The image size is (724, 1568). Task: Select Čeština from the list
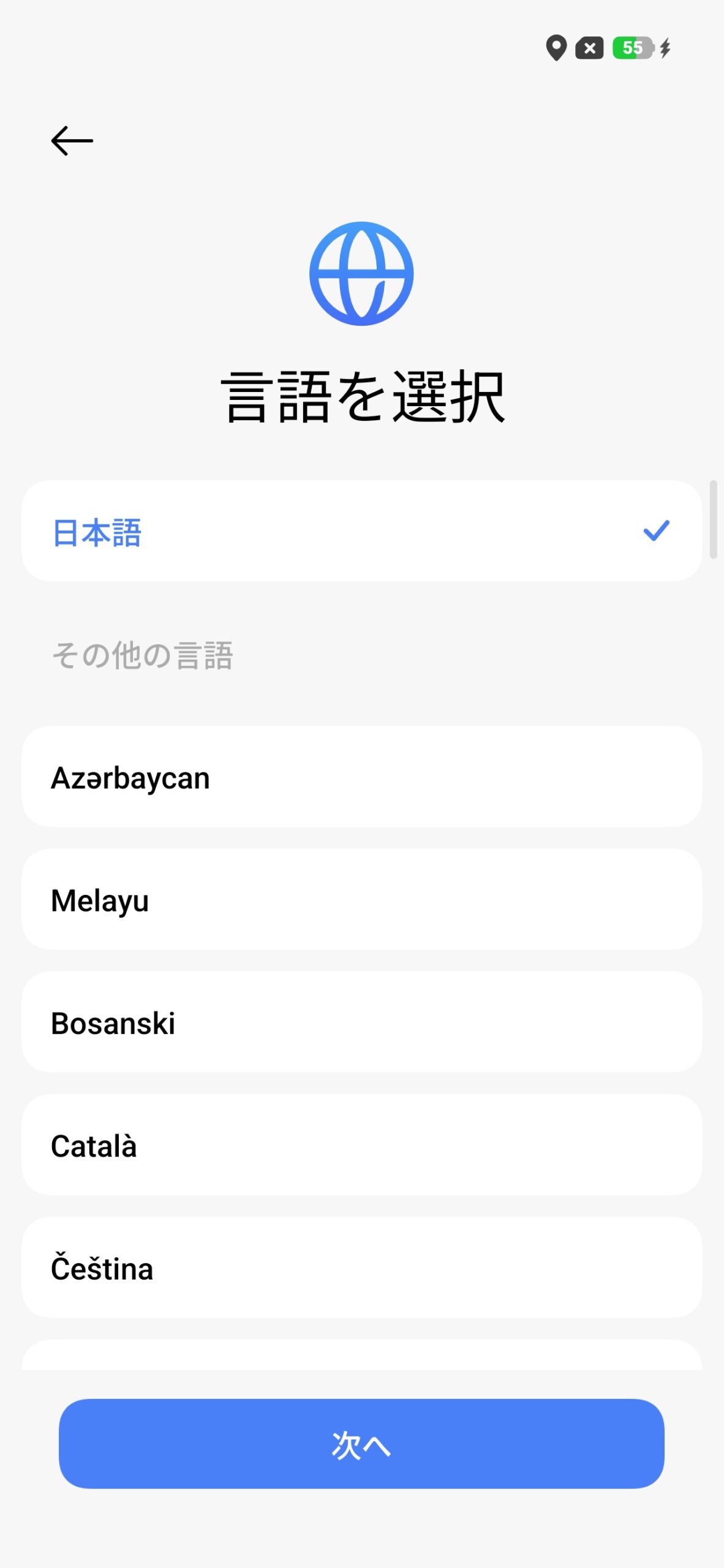(x=361, y=1267)
